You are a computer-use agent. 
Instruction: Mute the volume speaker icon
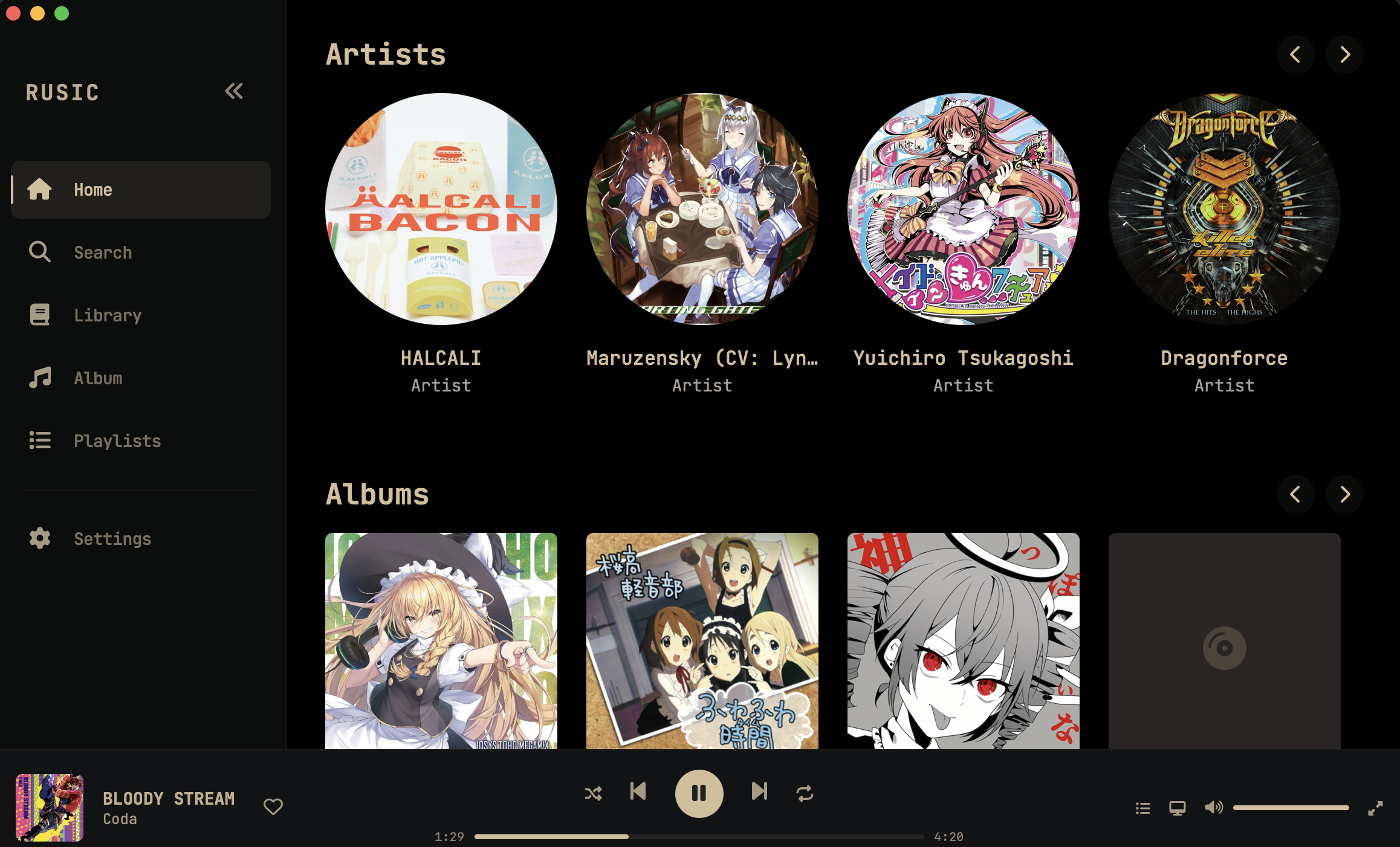point(1213,808)
